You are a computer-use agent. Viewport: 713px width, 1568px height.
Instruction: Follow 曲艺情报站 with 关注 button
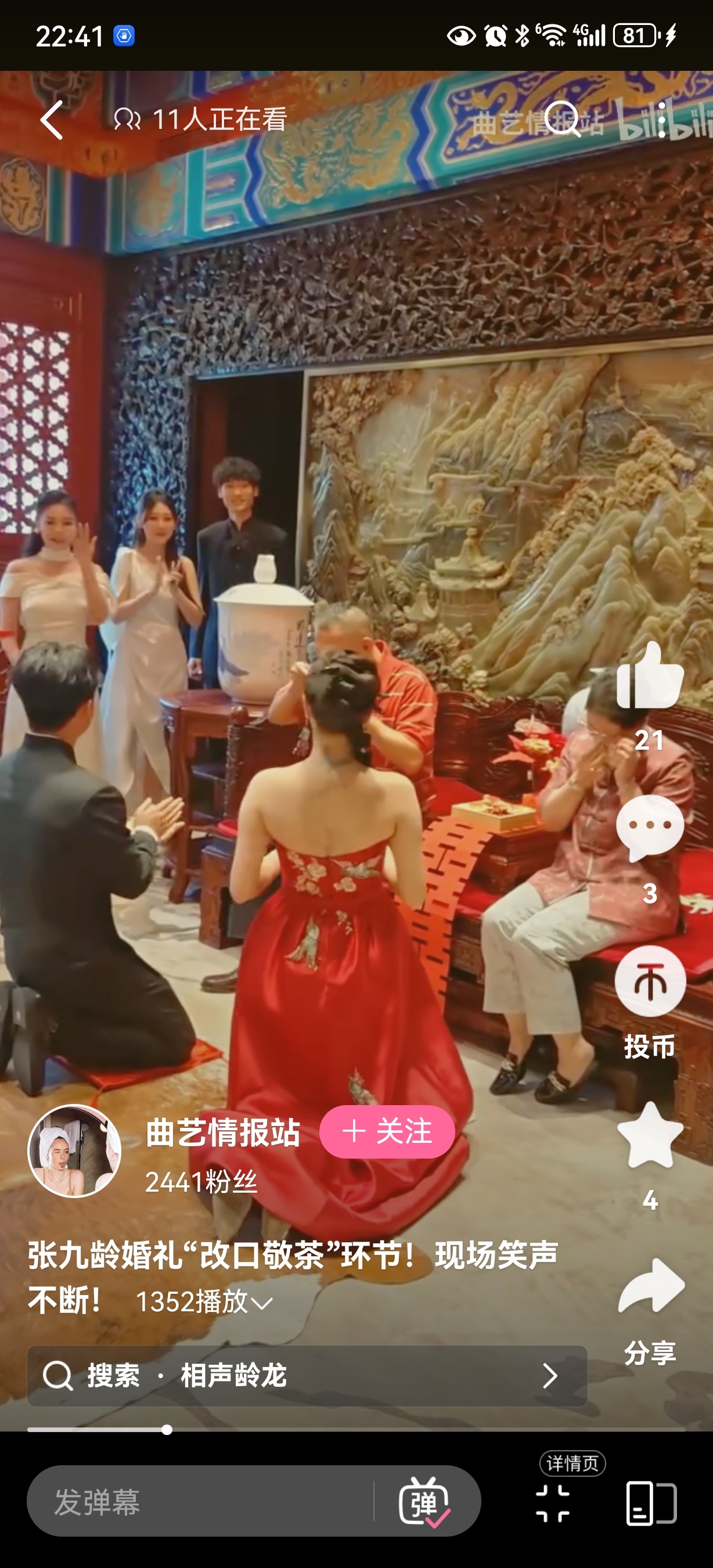(387, 1132)
